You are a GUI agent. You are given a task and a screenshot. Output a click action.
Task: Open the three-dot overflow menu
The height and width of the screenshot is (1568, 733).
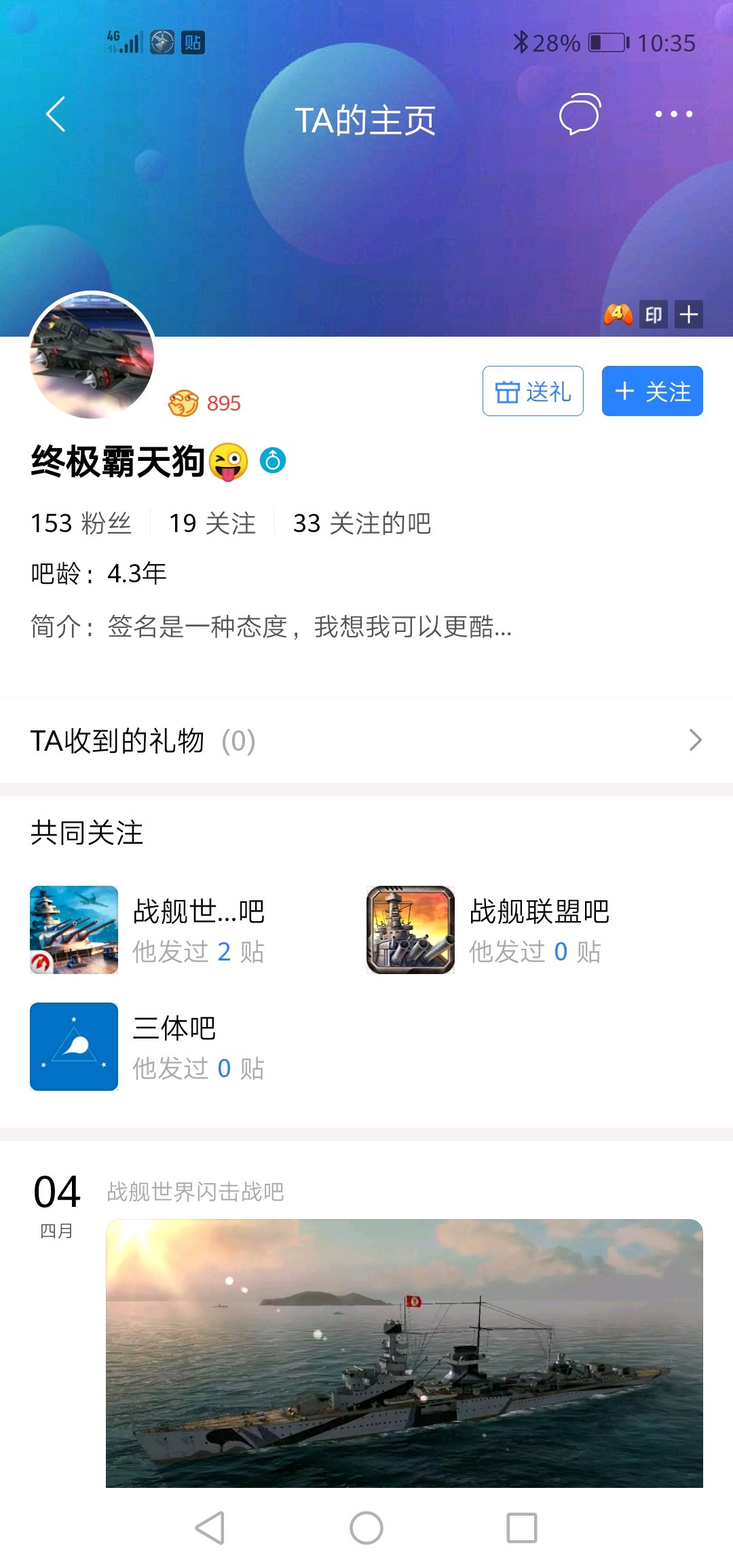pyautogui.click(x=673, y=114)
